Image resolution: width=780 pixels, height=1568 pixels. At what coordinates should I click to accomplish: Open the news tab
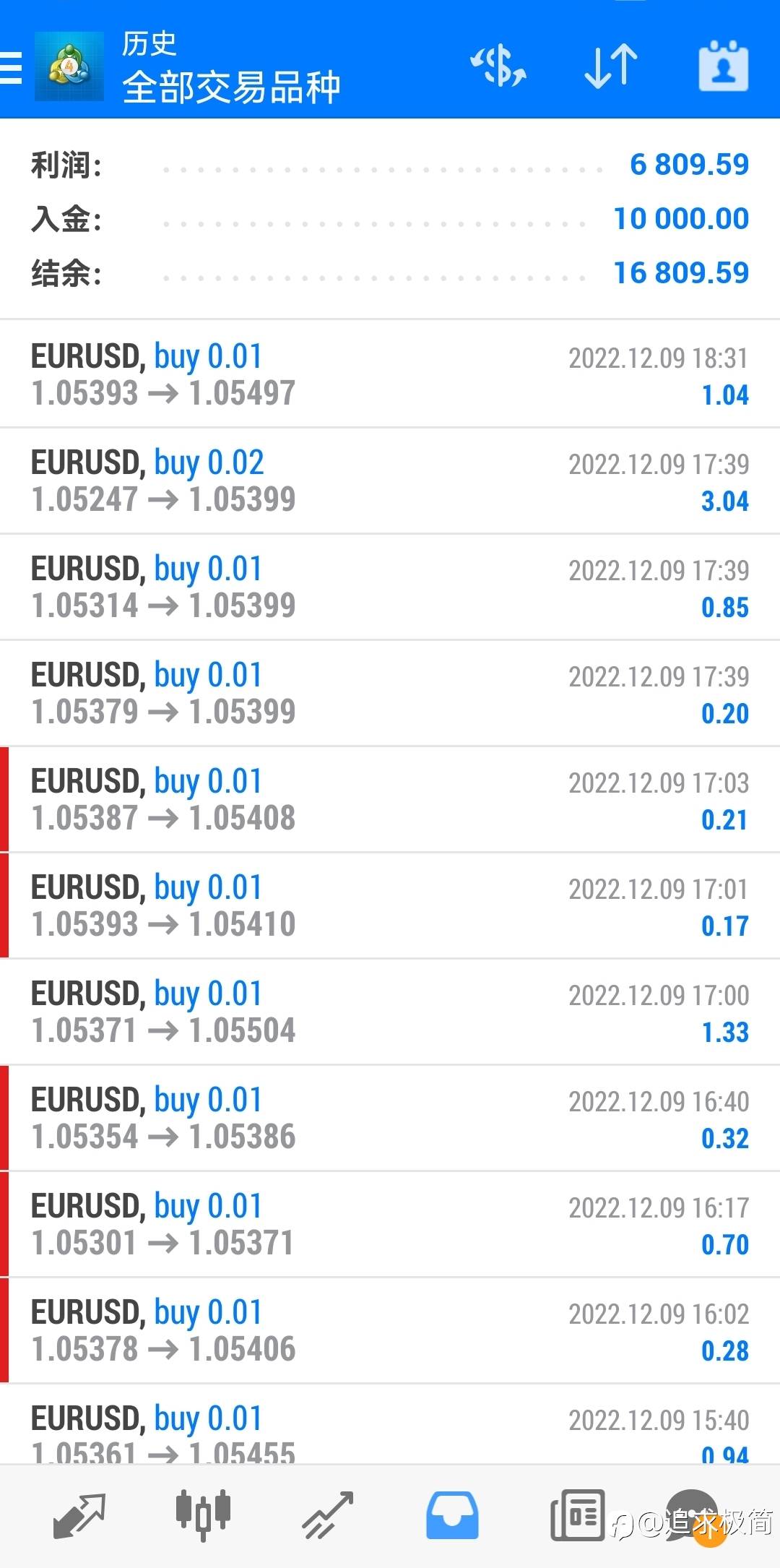577,1515
